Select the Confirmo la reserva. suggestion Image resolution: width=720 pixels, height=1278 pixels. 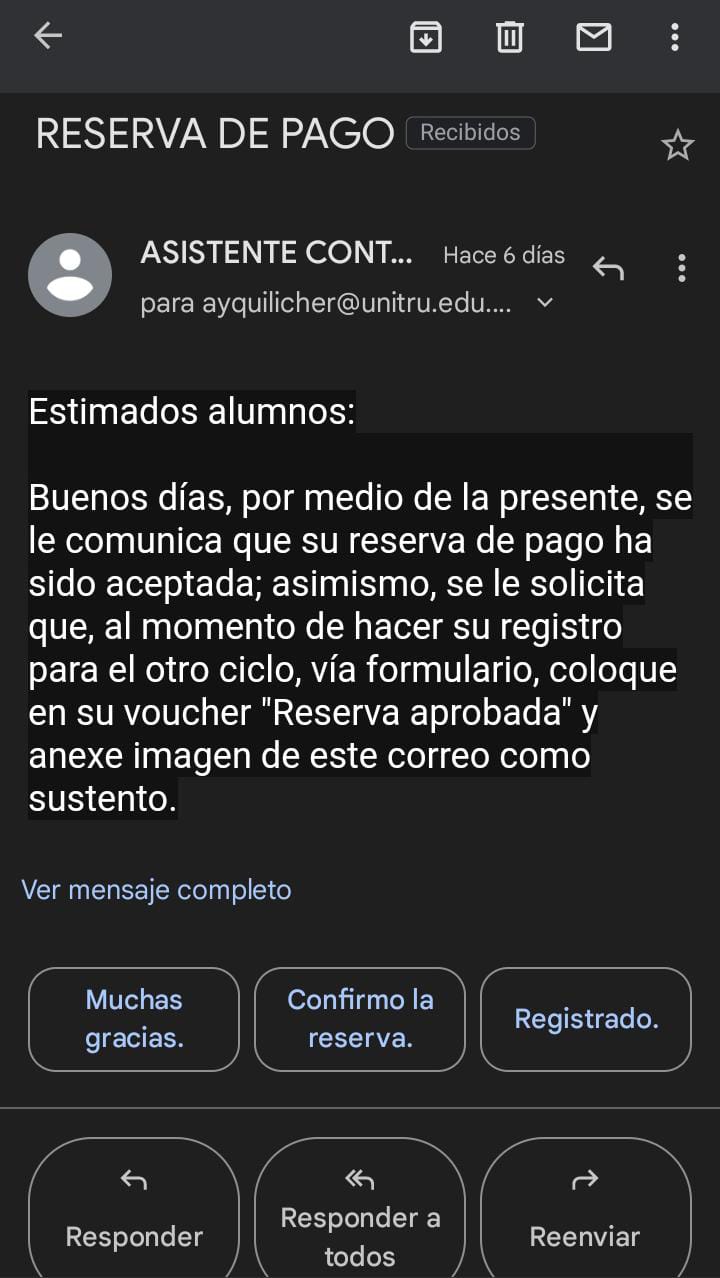[360, 1019]
